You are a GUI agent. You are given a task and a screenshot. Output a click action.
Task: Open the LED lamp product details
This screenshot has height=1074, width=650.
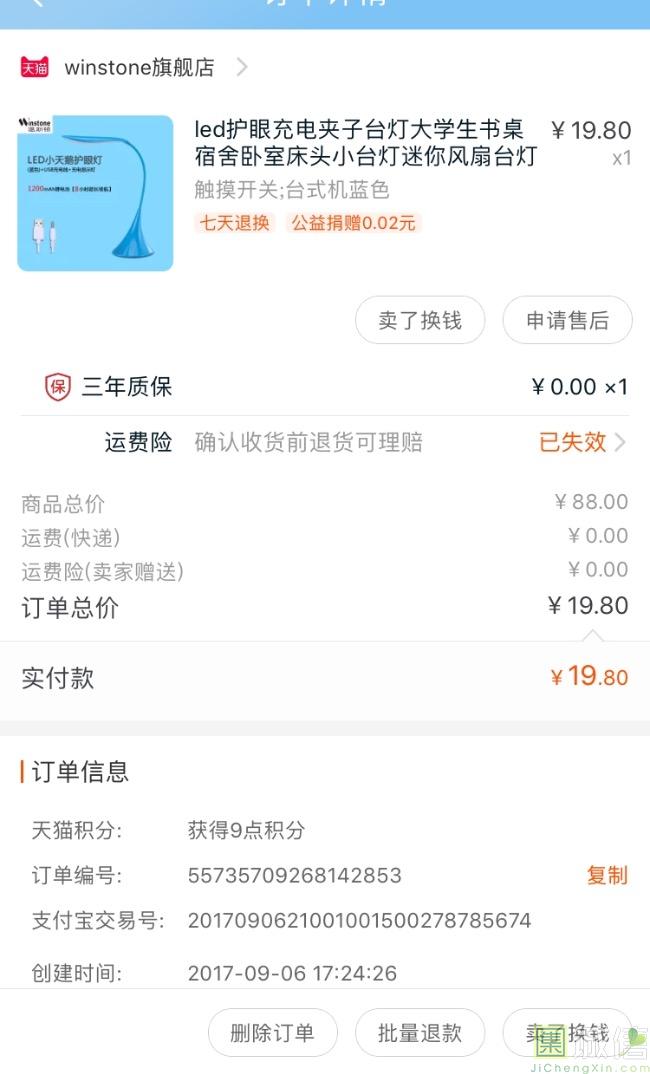click(365, 143)
